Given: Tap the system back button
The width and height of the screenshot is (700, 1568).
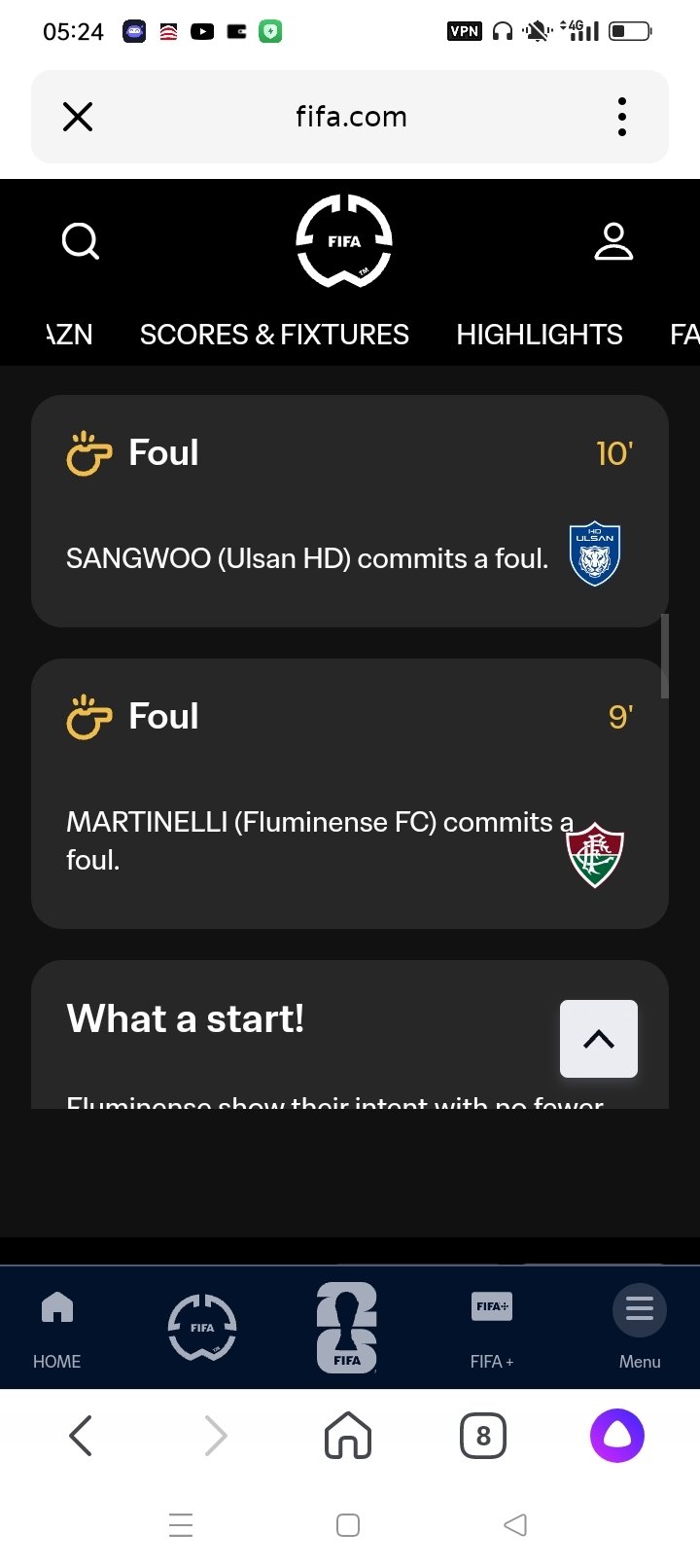Looking at the screenshot, I should tap(515, 1525).
